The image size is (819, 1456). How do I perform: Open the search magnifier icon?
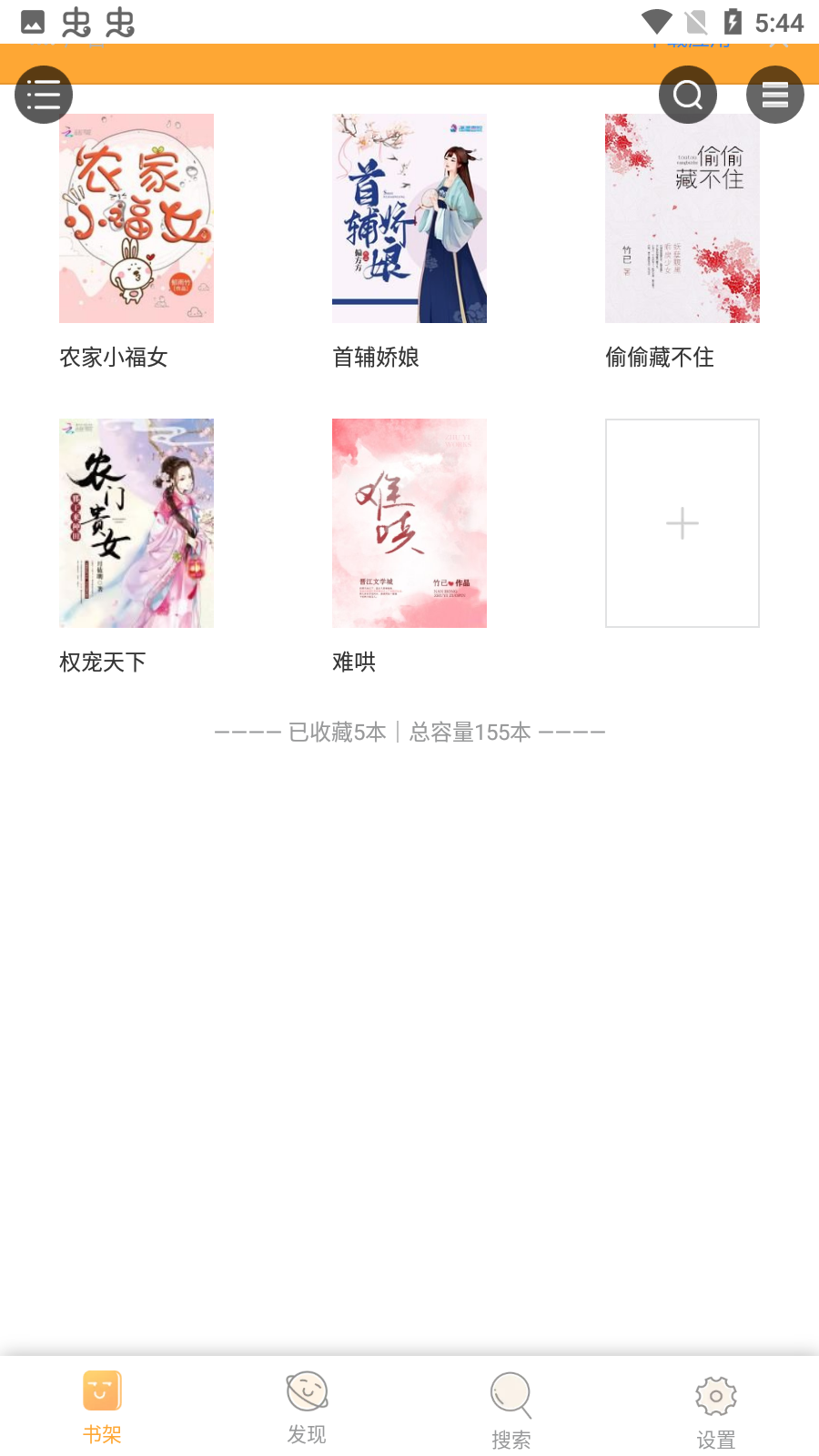(x=688, y=95)
